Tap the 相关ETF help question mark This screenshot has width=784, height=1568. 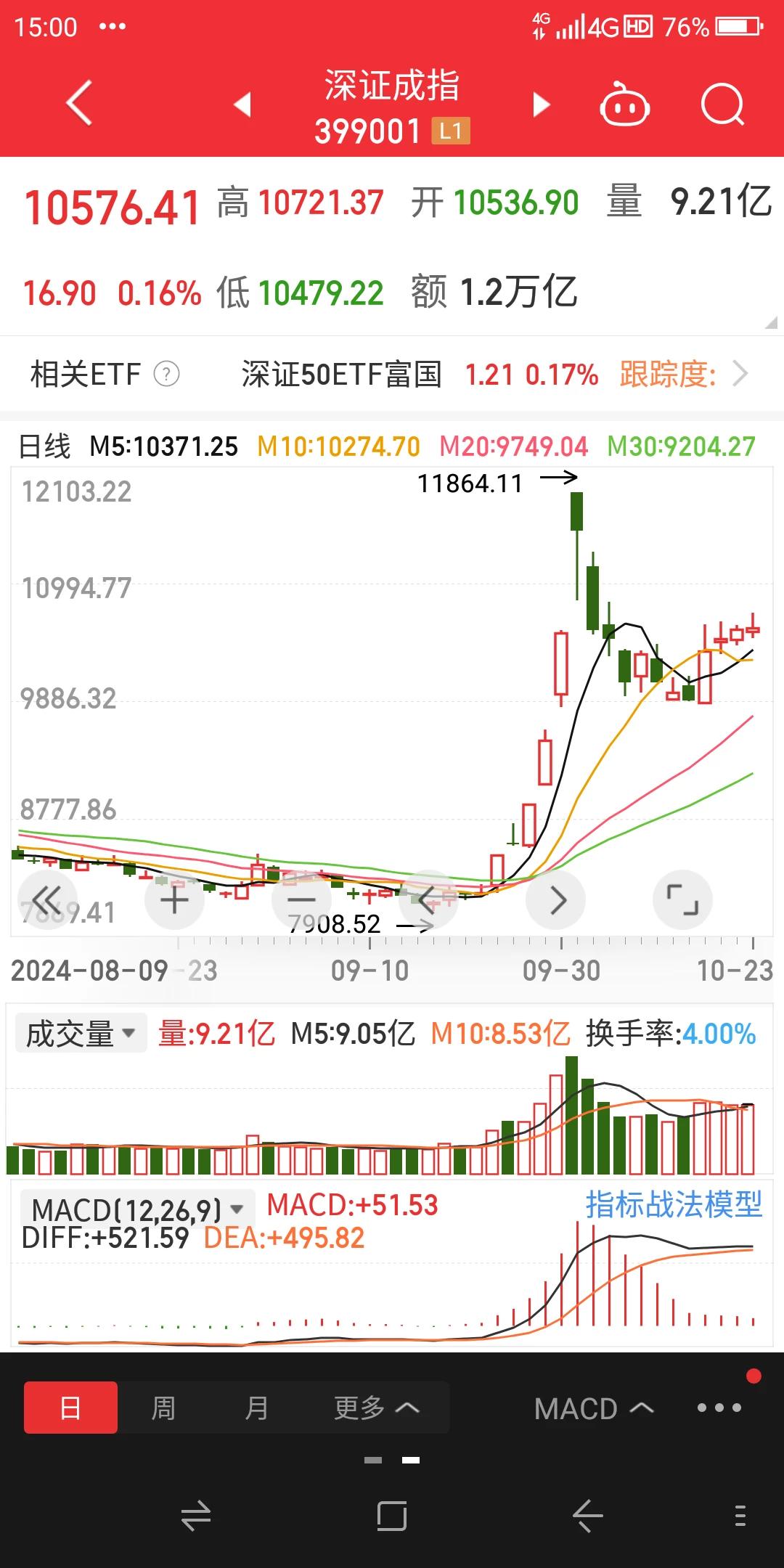coord(166,375)
